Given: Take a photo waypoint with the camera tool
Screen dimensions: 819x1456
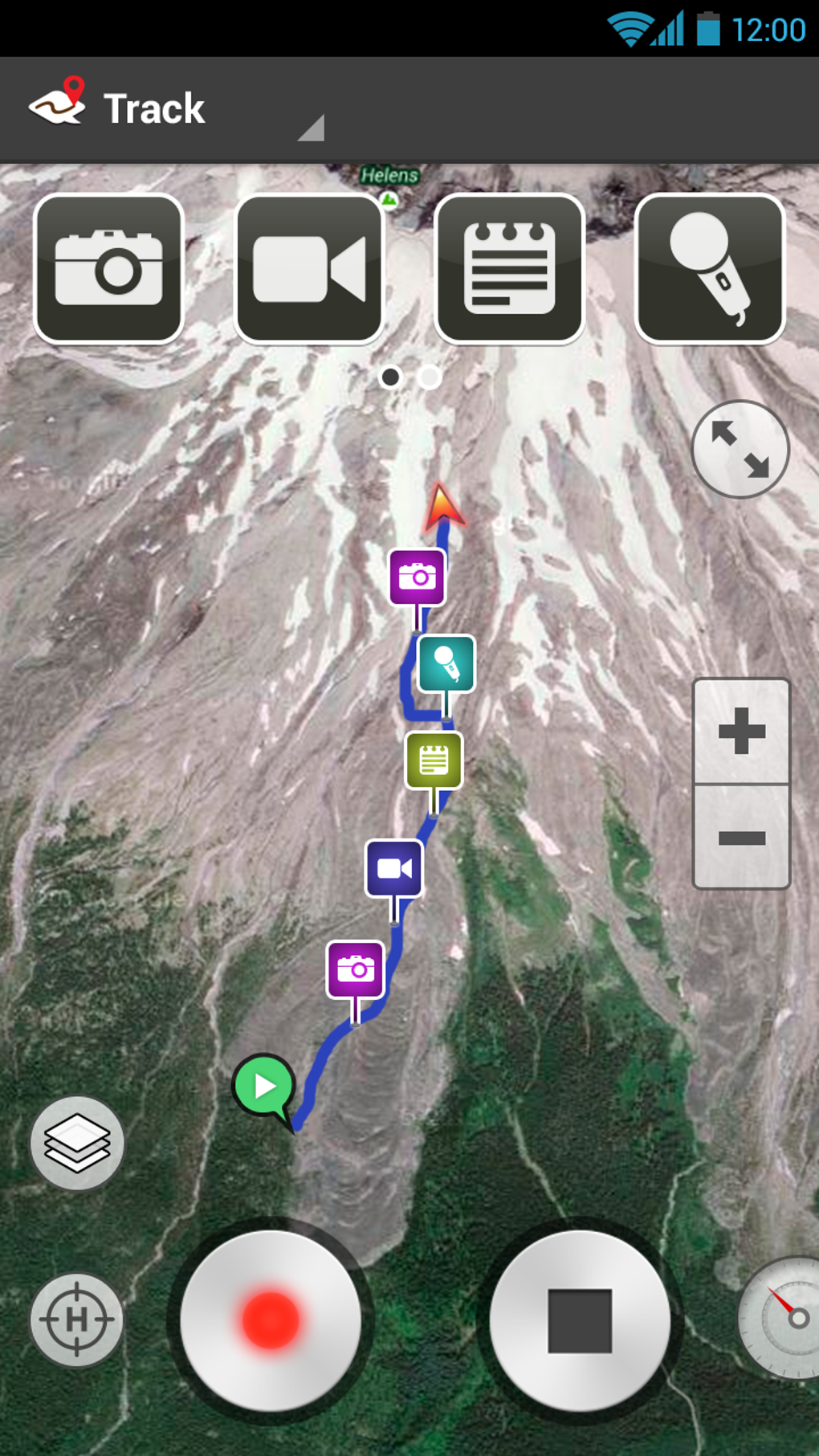Looking at the screenshot, I should 109,267.
